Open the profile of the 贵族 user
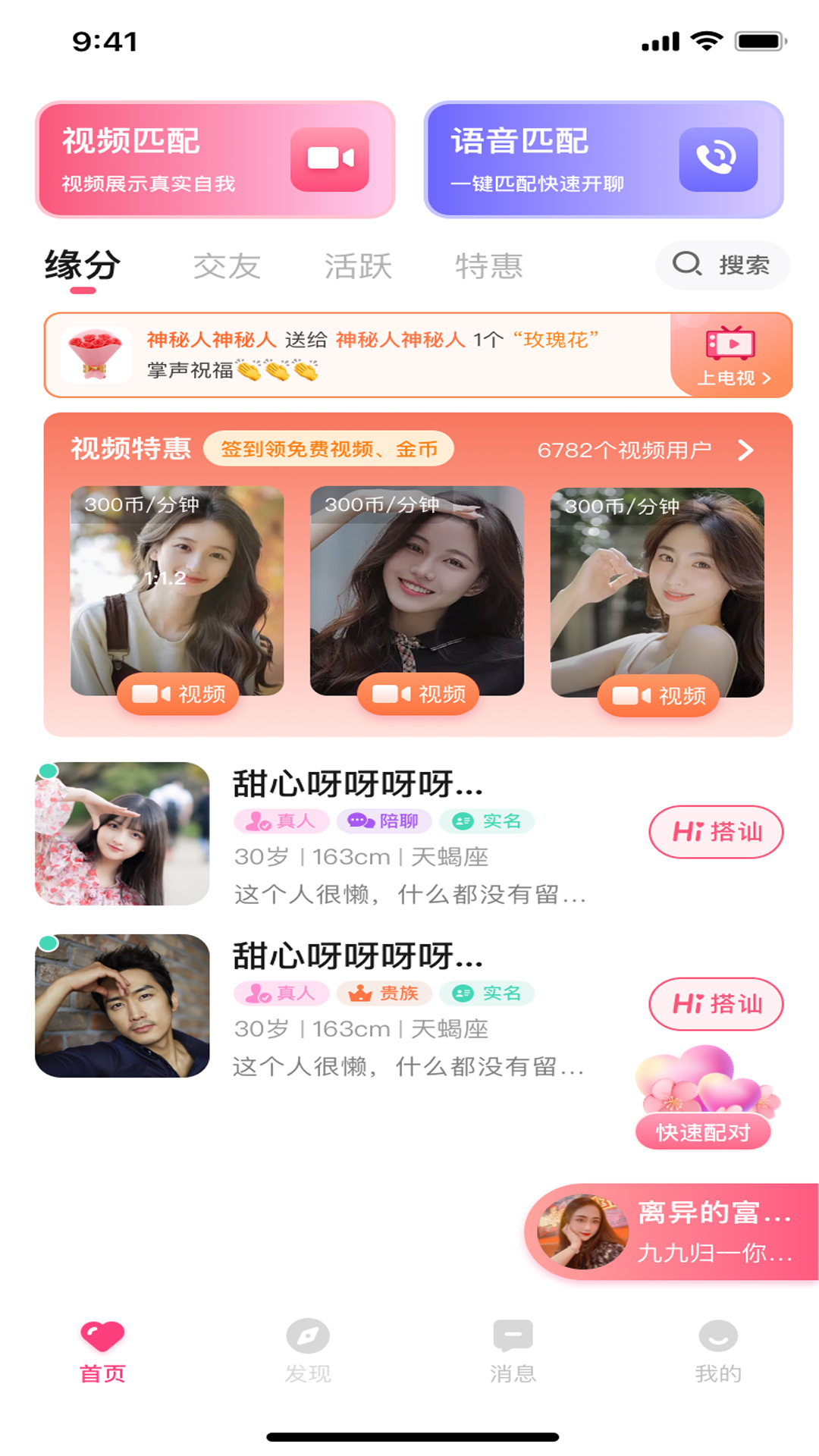 click(x=122, y=1006)
